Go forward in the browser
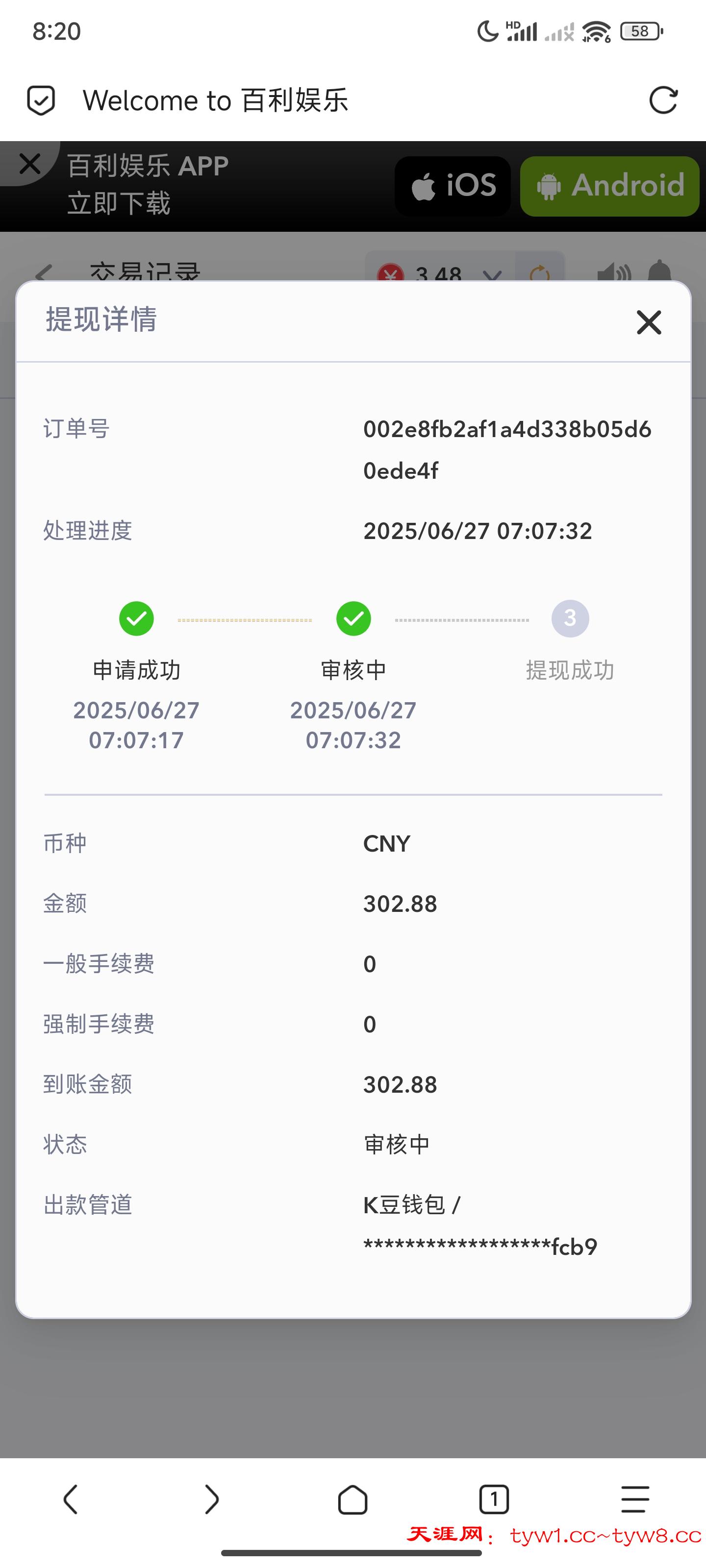706x1568 pixels. 211,1499
